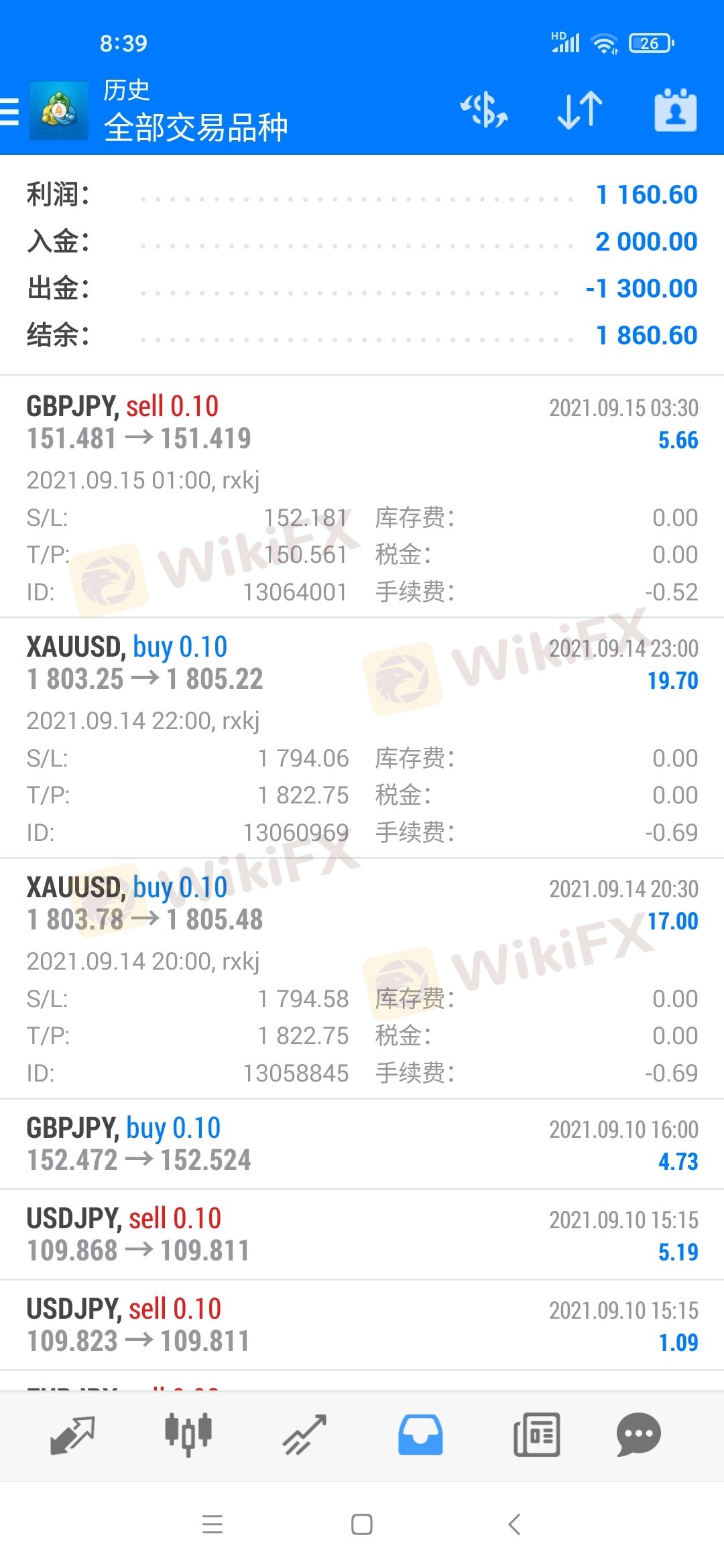Screen dimensions: 724x1568
Task: Collapse the GBPJPY sell 151.481 trade
Action: tap(362, 423)
